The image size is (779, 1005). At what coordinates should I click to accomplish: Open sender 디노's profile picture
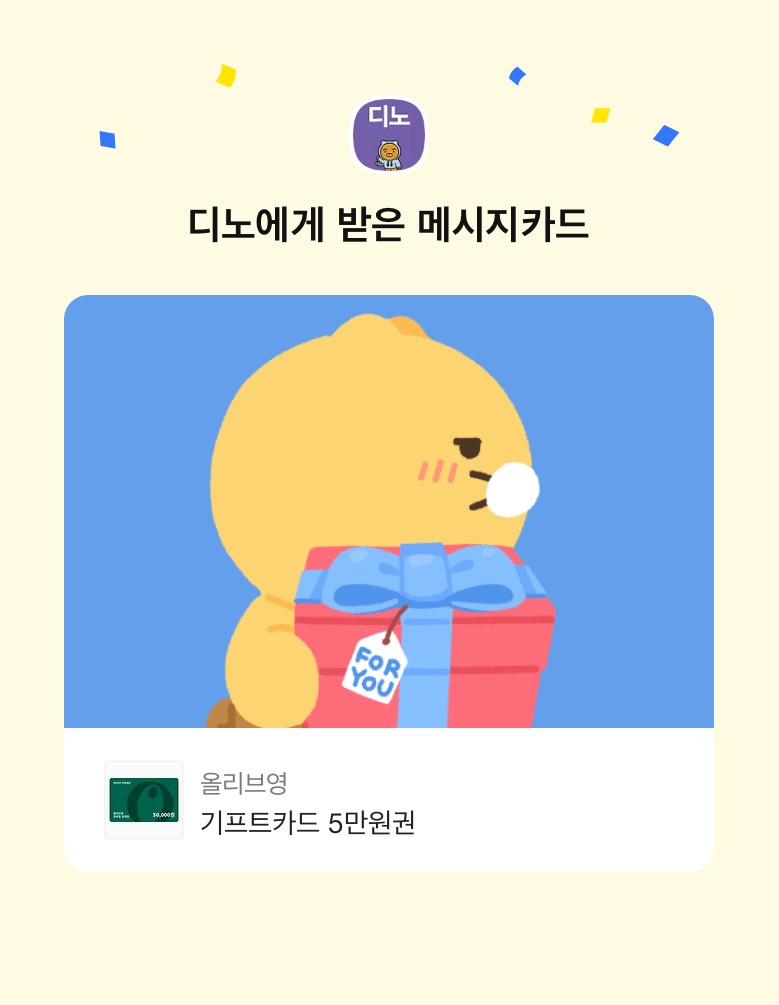(389, 135)
